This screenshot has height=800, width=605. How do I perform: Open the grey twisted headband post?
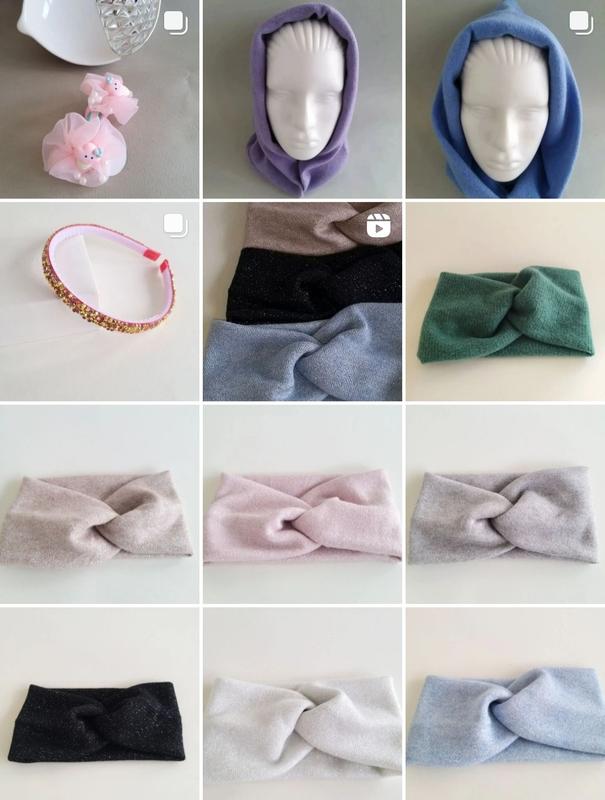(505, 503)
